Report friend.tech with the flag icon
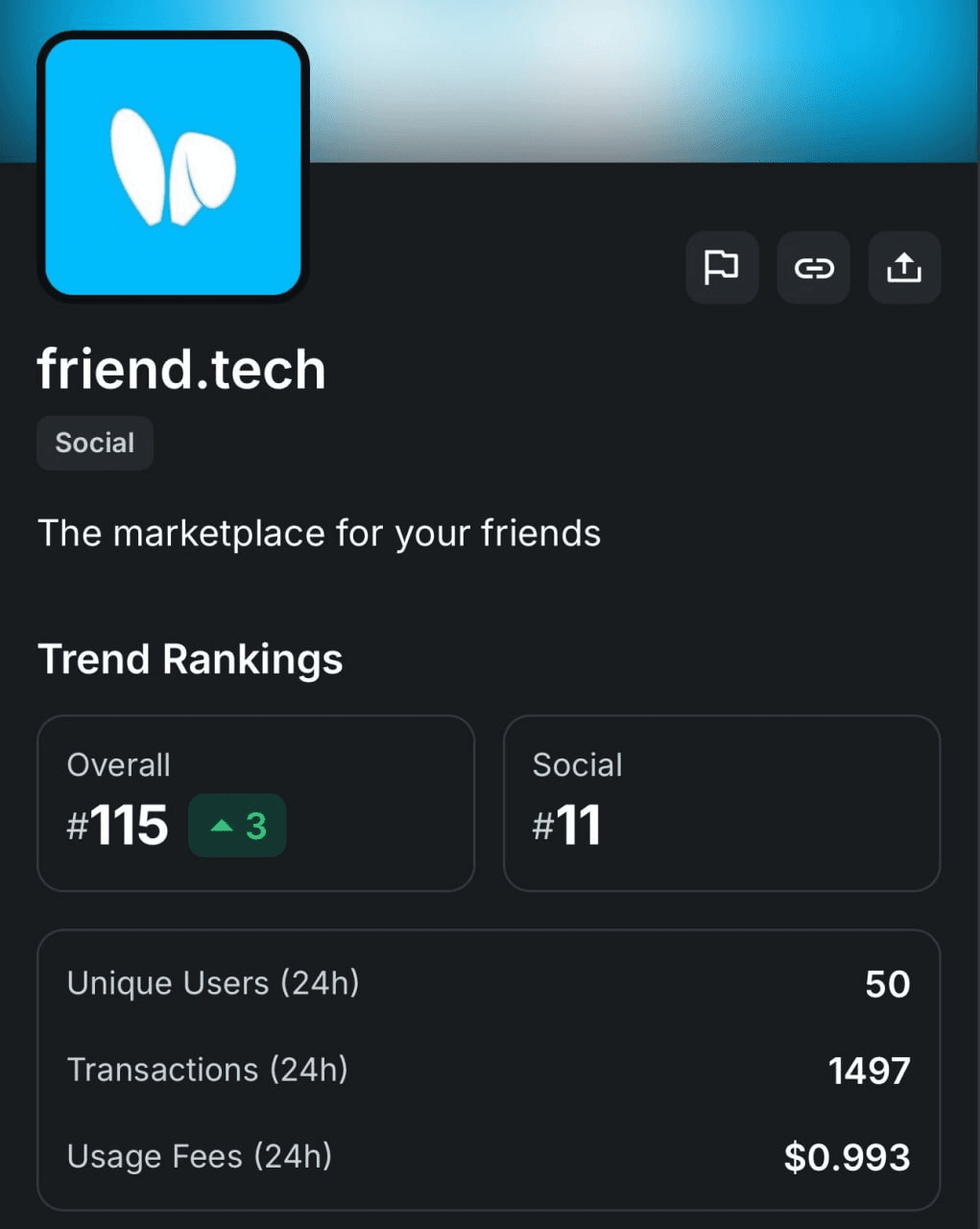The height and width of the screenshot is (1229, 980). (722, 268)
